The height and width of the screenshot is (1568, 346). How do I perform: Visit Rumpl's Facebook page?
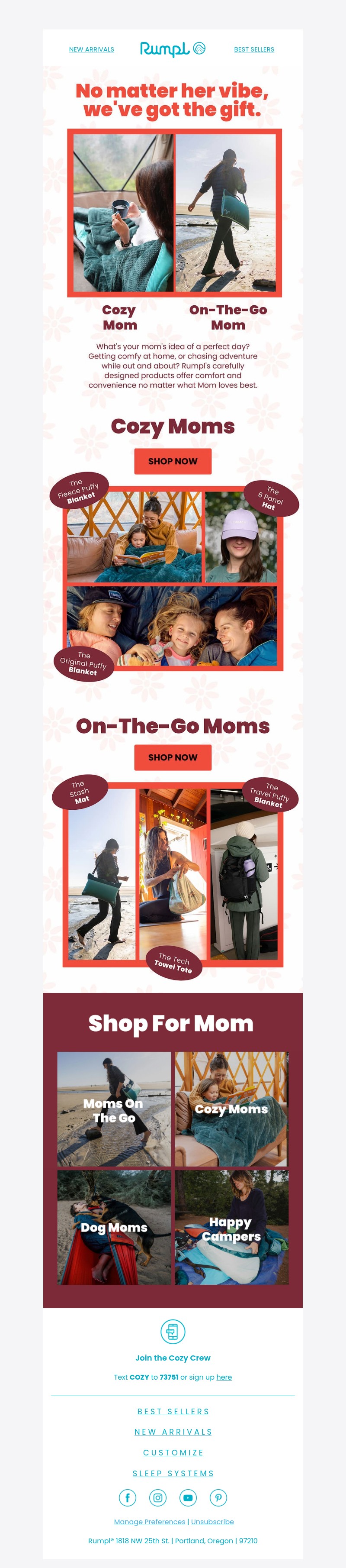[x=127, y=1497]
